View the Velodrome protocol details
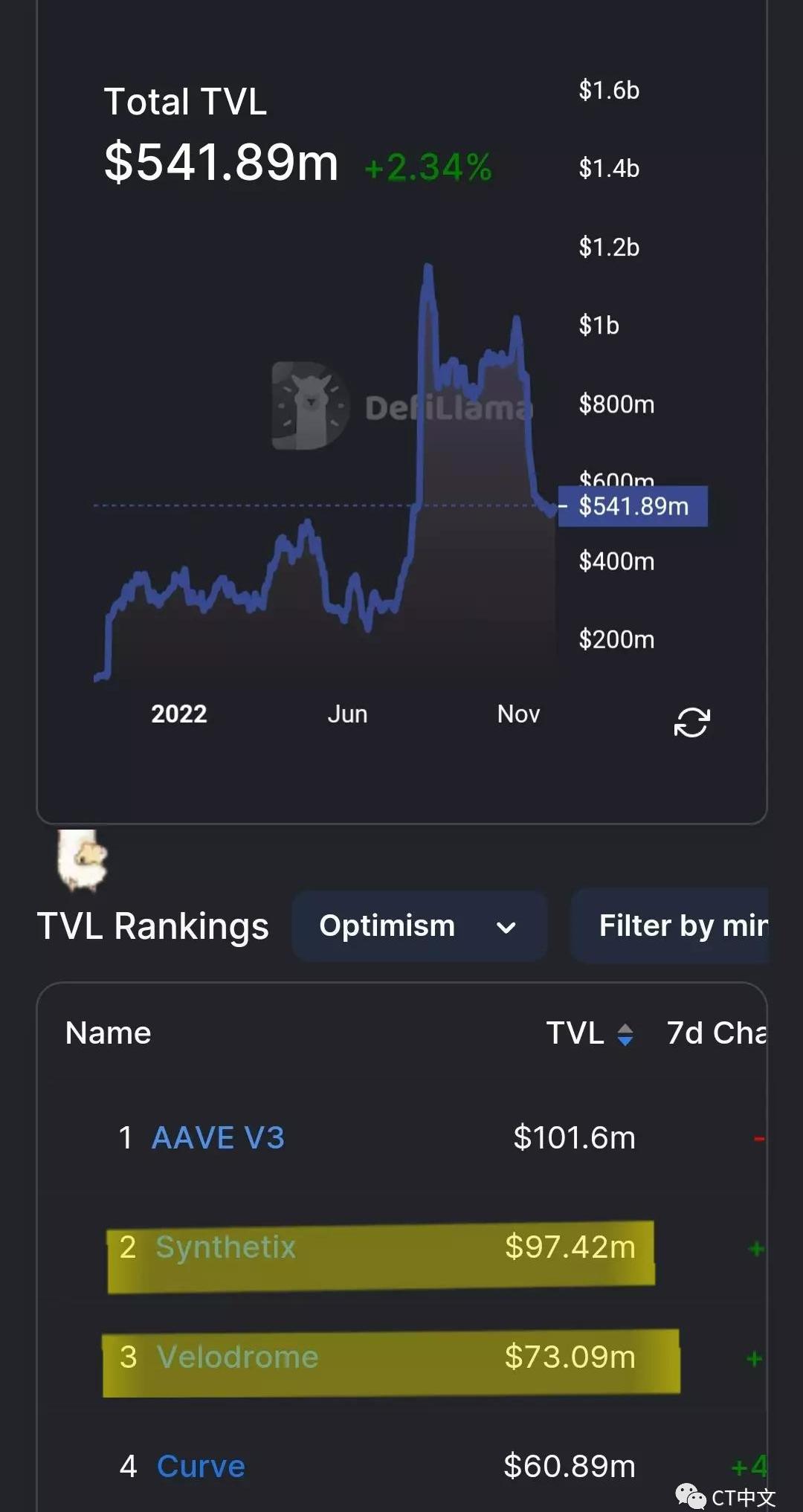Screen dimensions: 803x1512 237,1357
